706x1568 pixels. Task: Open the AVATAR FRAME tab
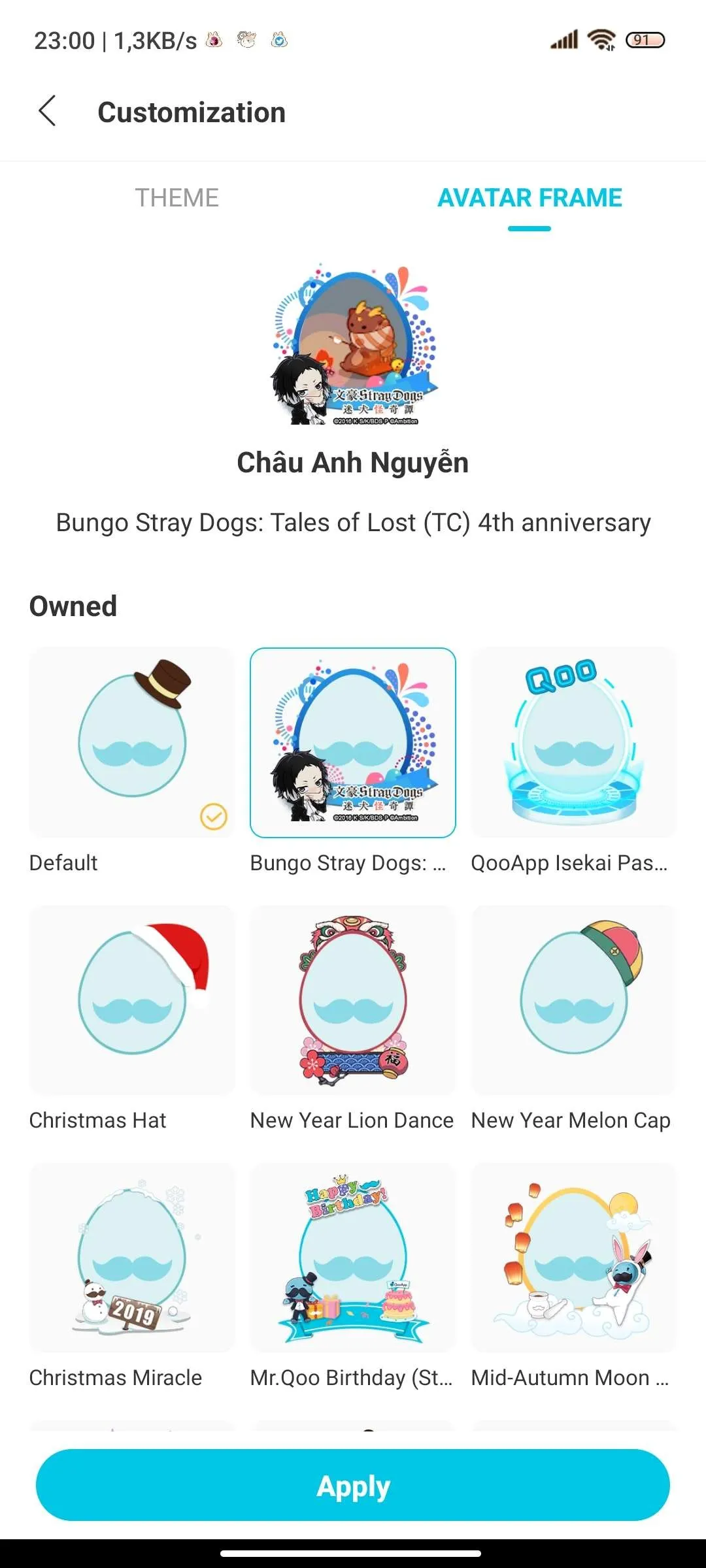coord(529,198)
